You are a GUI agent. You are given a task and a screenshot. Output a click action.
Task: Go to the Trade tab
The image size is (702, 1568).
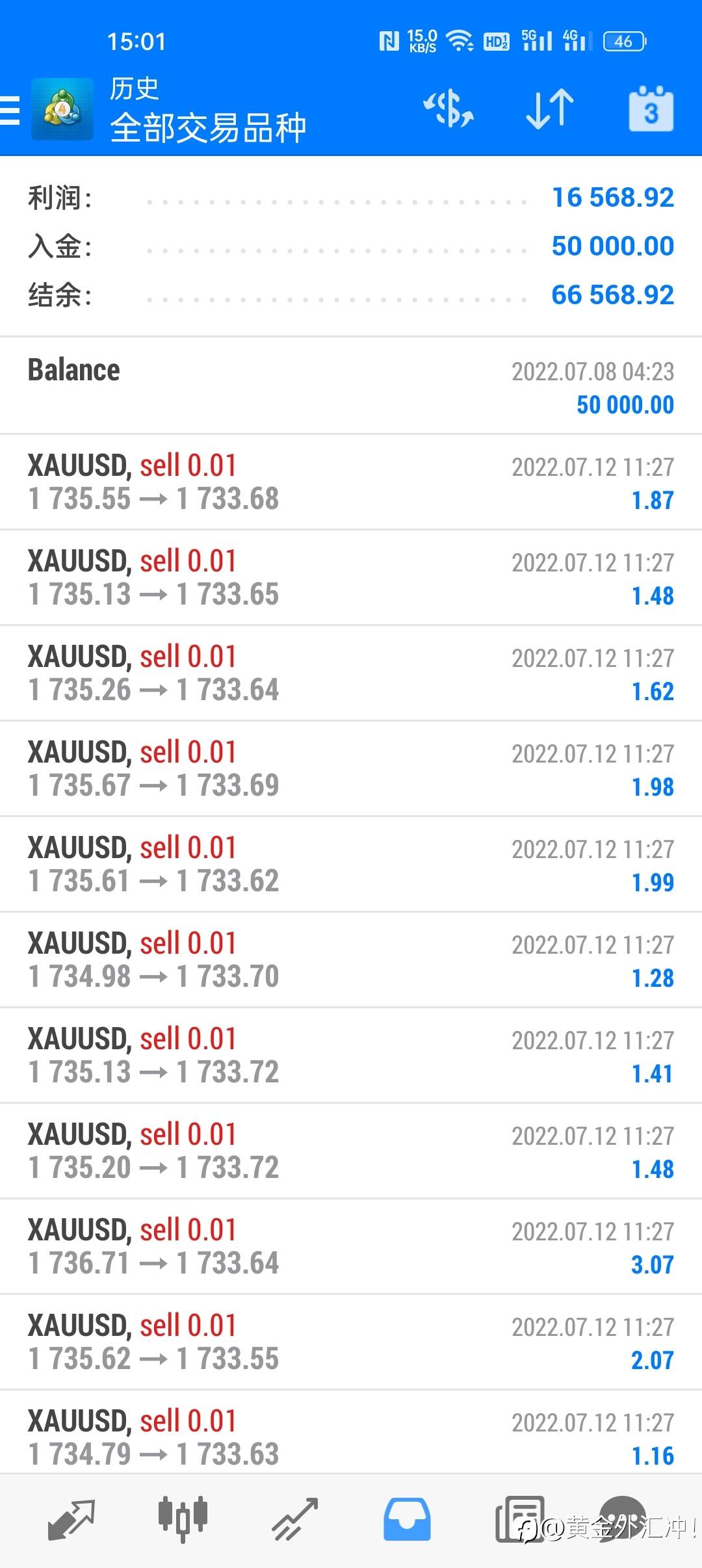click(295, 1520)
